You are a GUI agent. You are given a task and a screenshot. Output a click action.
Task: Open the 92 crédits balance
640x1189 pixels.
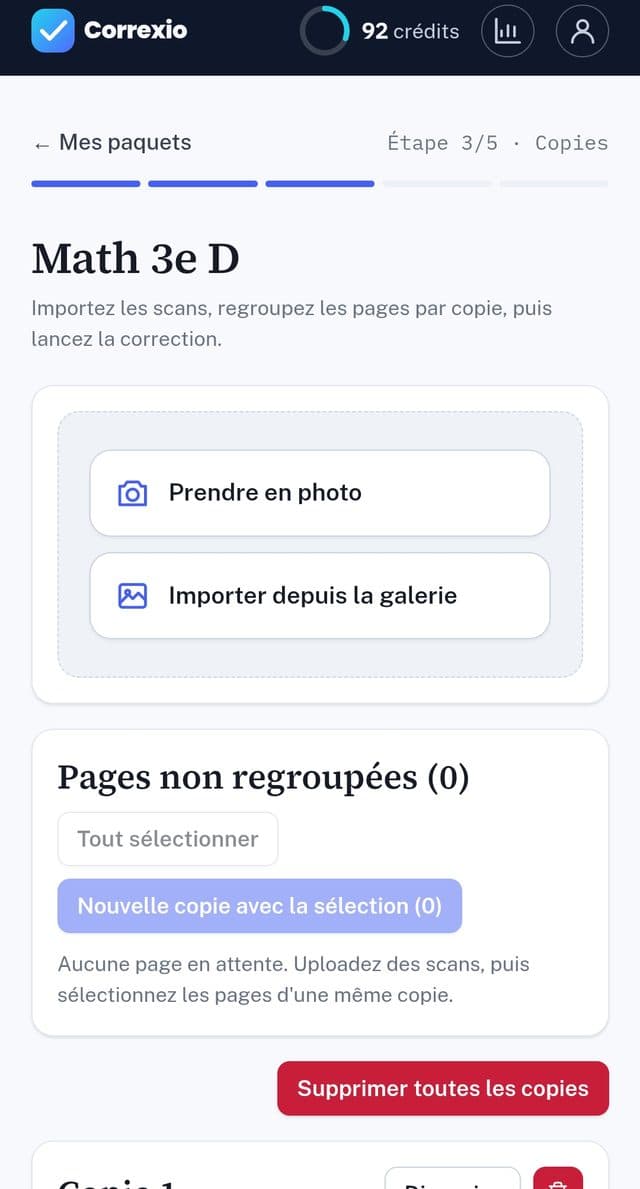click(x=380, y=31)
